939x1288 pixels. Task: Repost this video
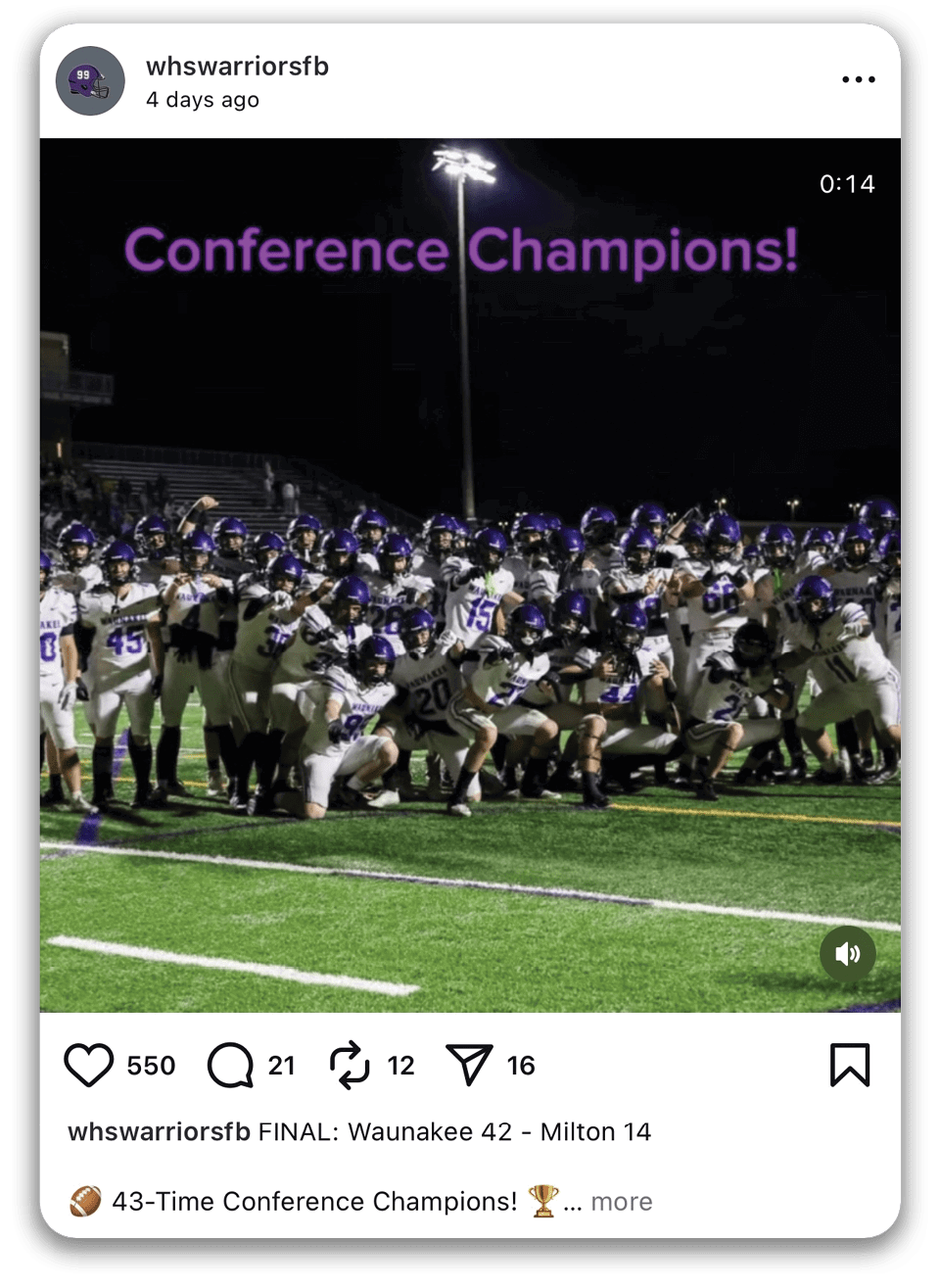(350, 1066)
